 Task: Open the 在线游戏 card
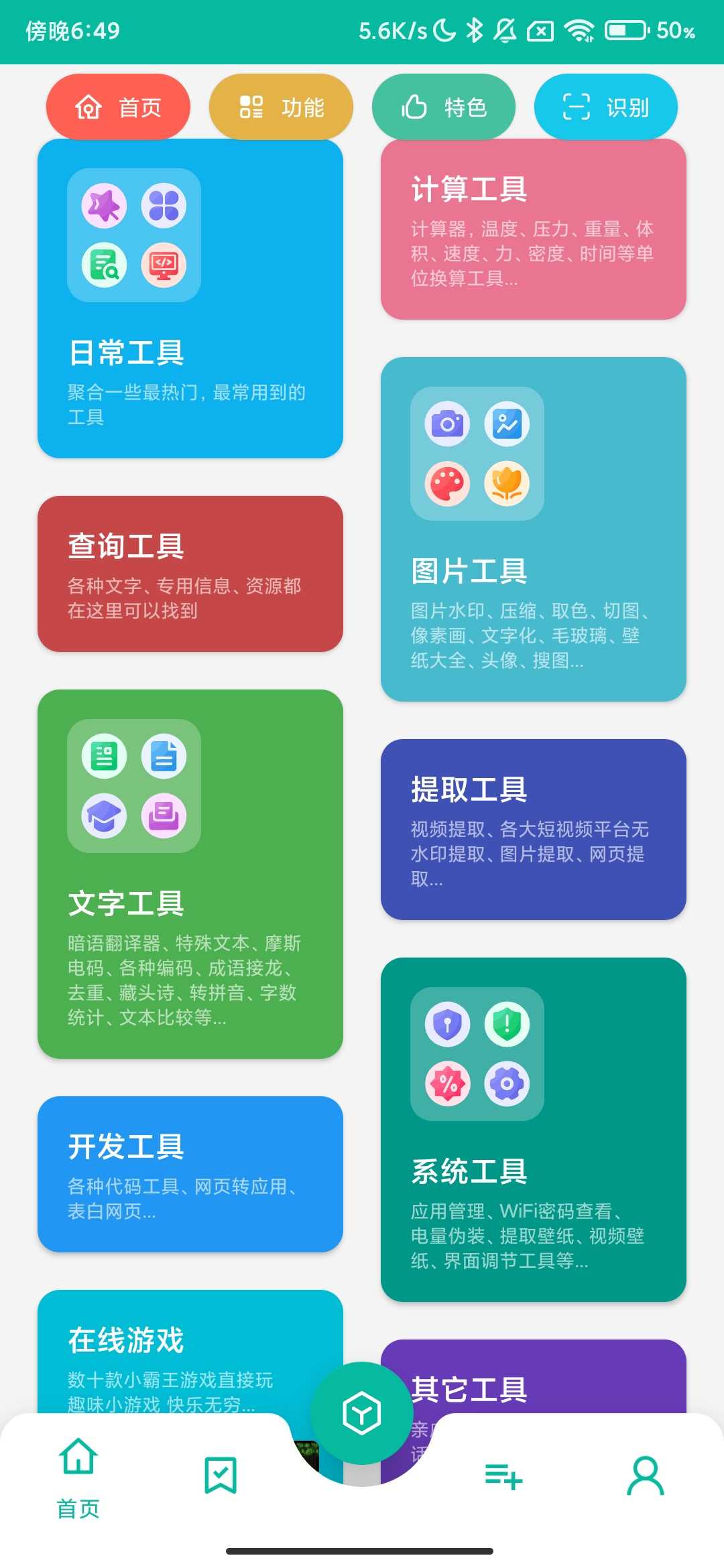191,1340
